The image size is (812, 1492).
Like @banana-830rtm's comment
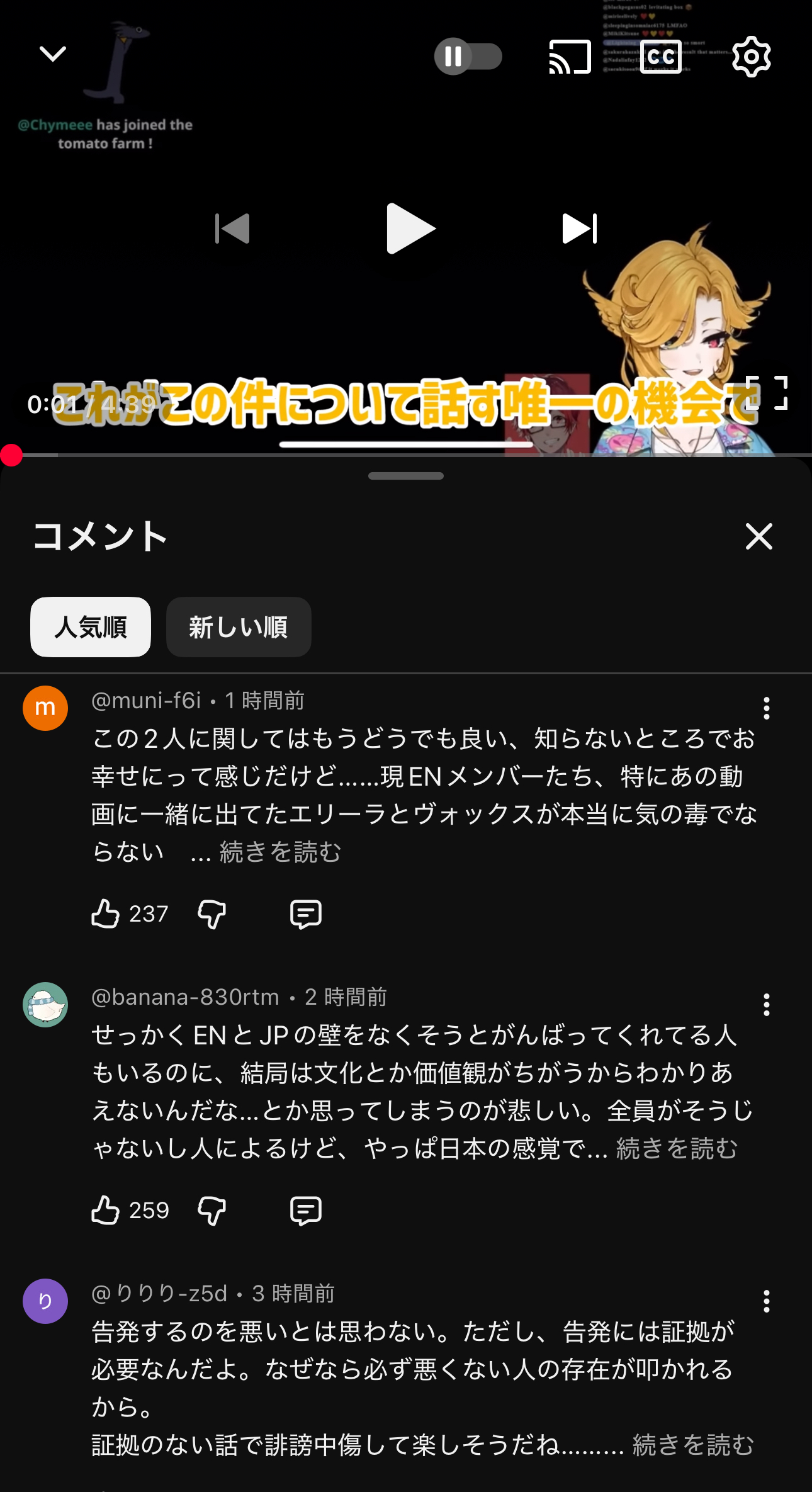point(106,1210)
